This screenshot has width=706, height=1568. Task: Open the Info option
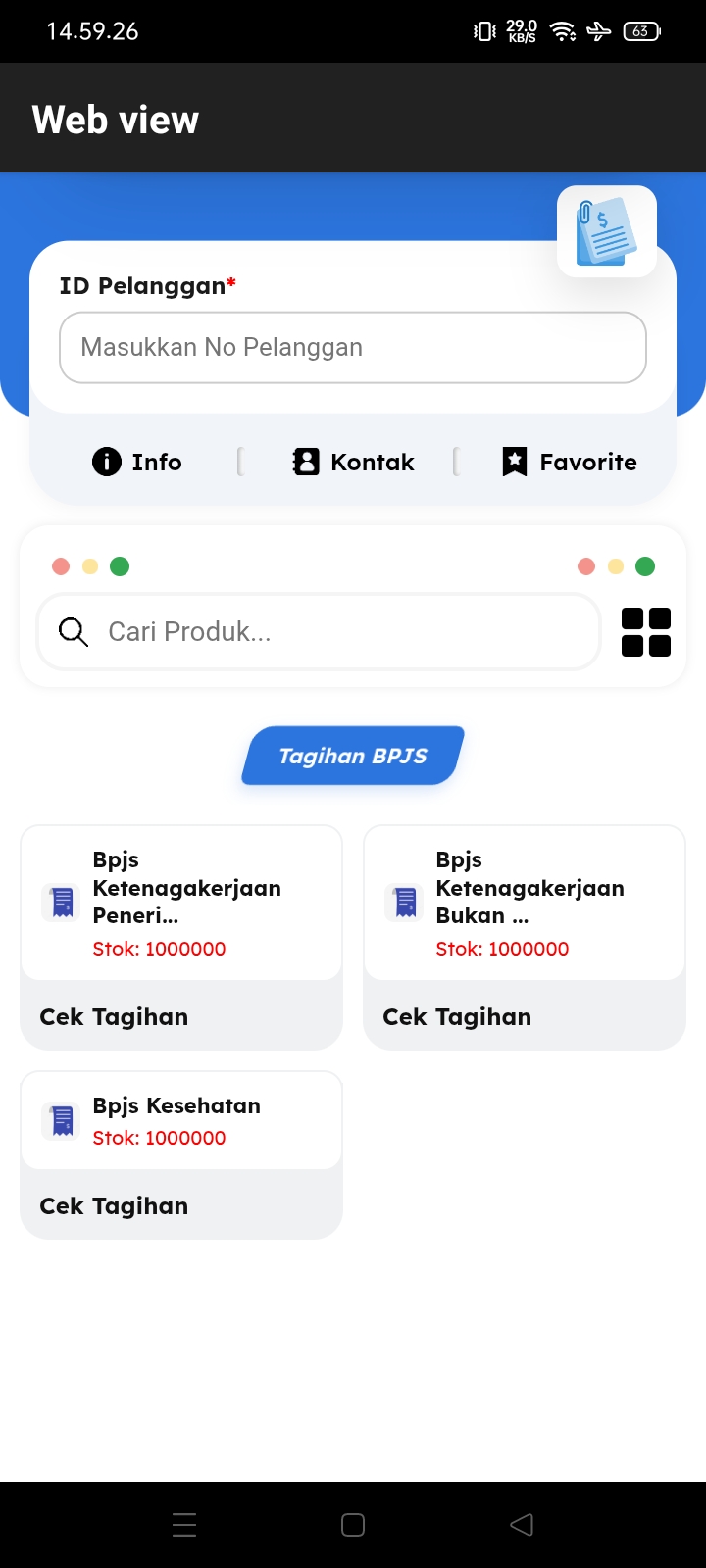coord(137,462)
